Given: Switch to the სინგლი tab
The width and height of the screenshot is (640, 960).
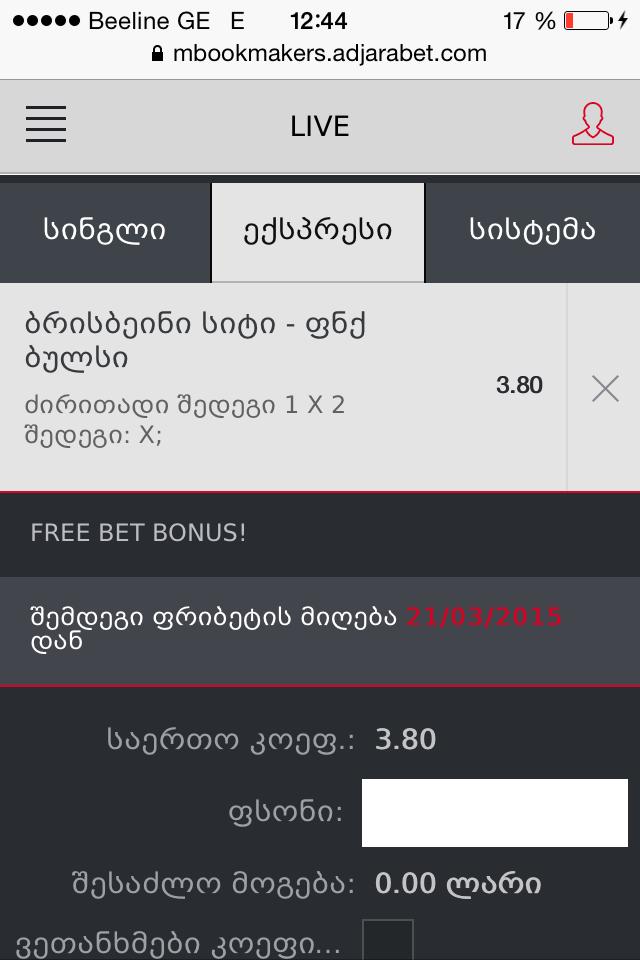Looking at the screenshot, I should tap(105, 231).
